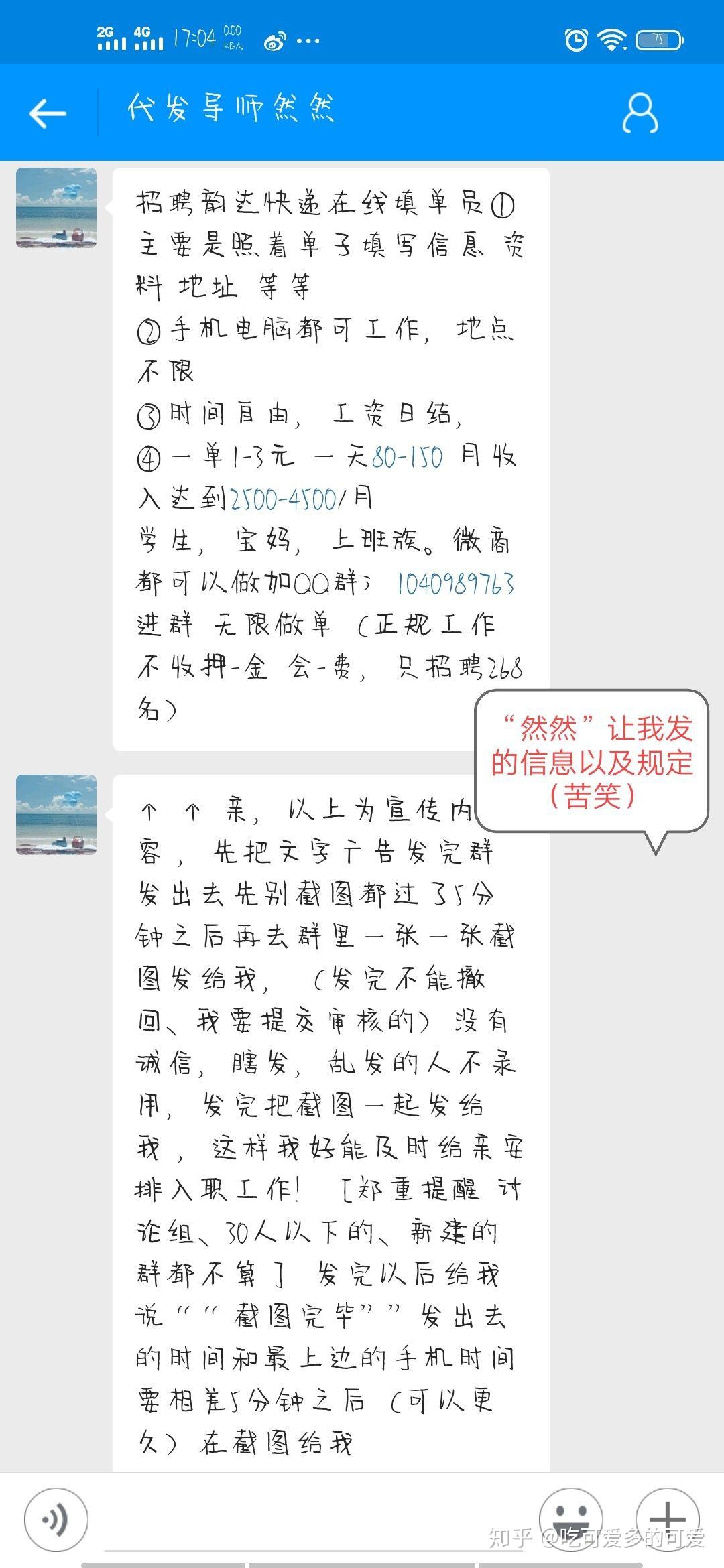
Task: View sender avatar beside the 招聘韵达快递 message
Action: click(56, 208)
